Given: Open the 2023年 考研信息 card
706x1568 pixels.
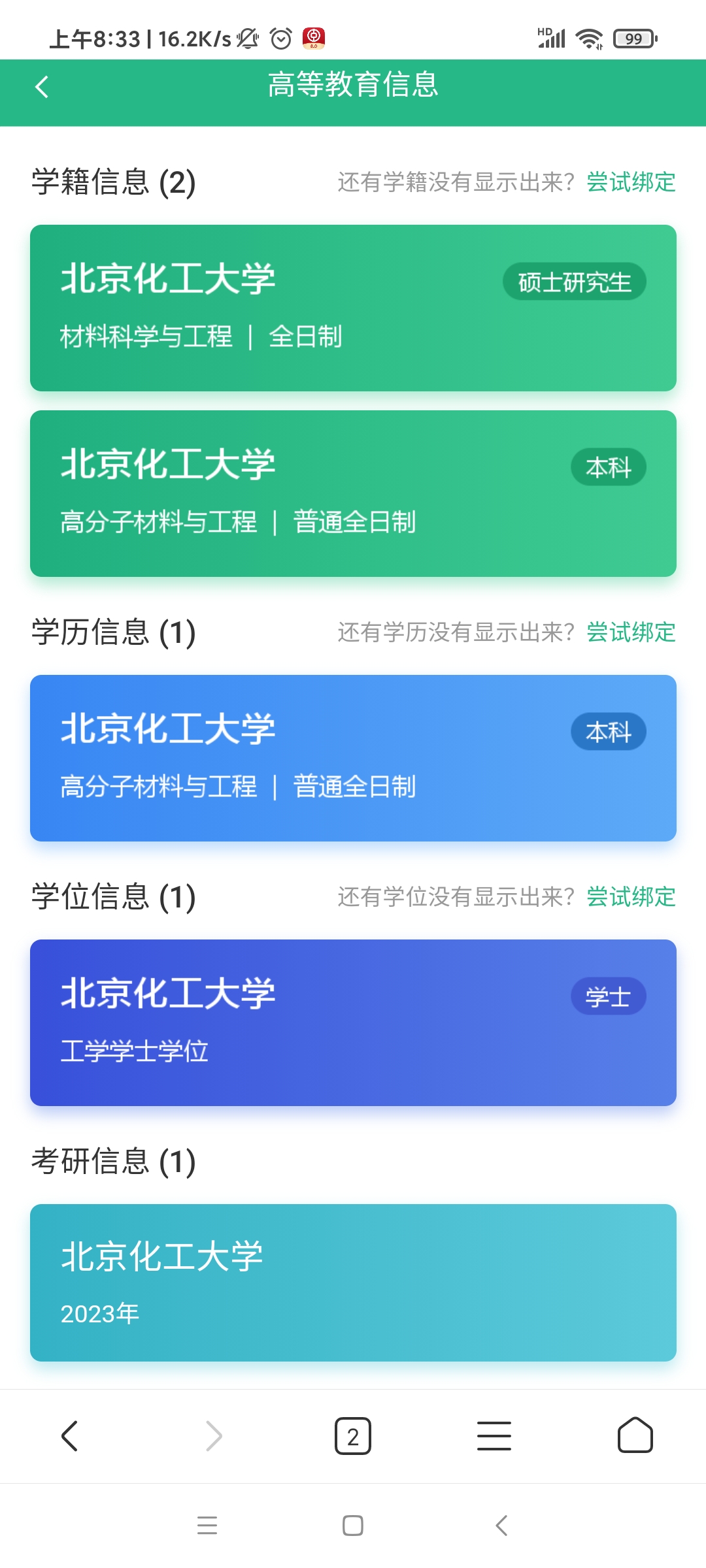Looking at the screenshot, I should coord(353,1282).
